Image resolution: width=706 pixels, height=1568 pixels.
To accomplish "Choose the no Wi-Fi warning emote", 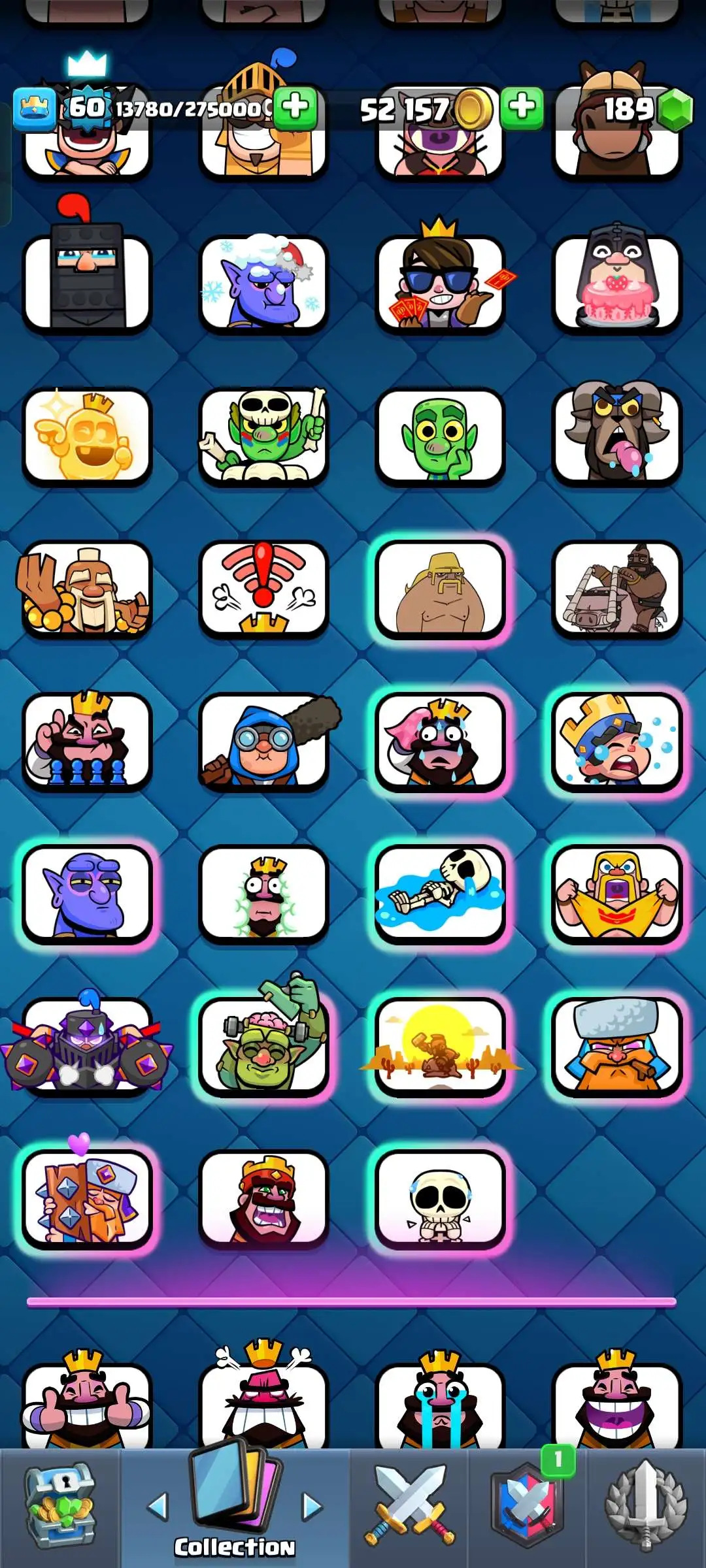I will 263,588.
